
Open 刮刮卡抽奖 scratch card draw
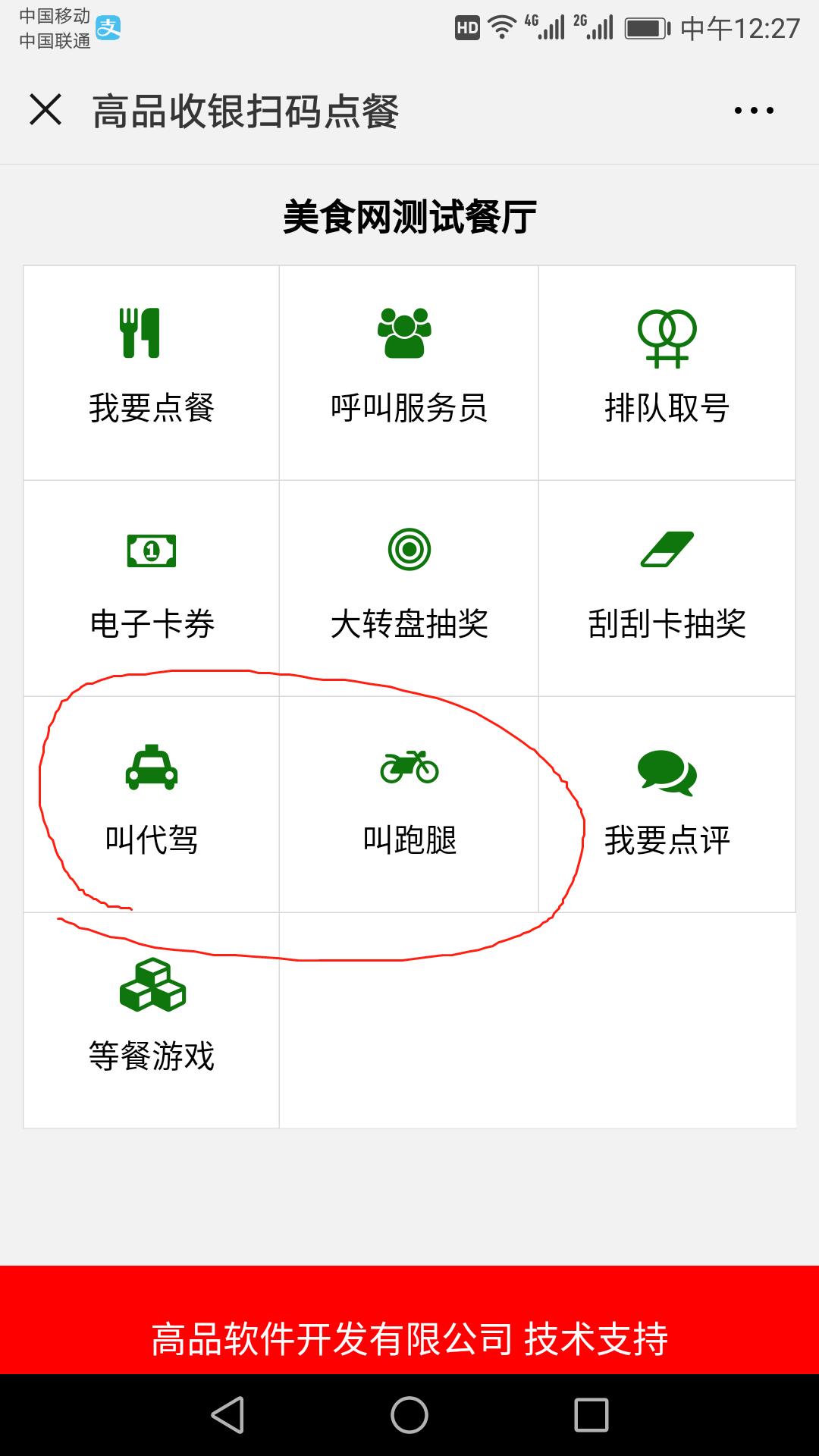click(x=667, y=588)
